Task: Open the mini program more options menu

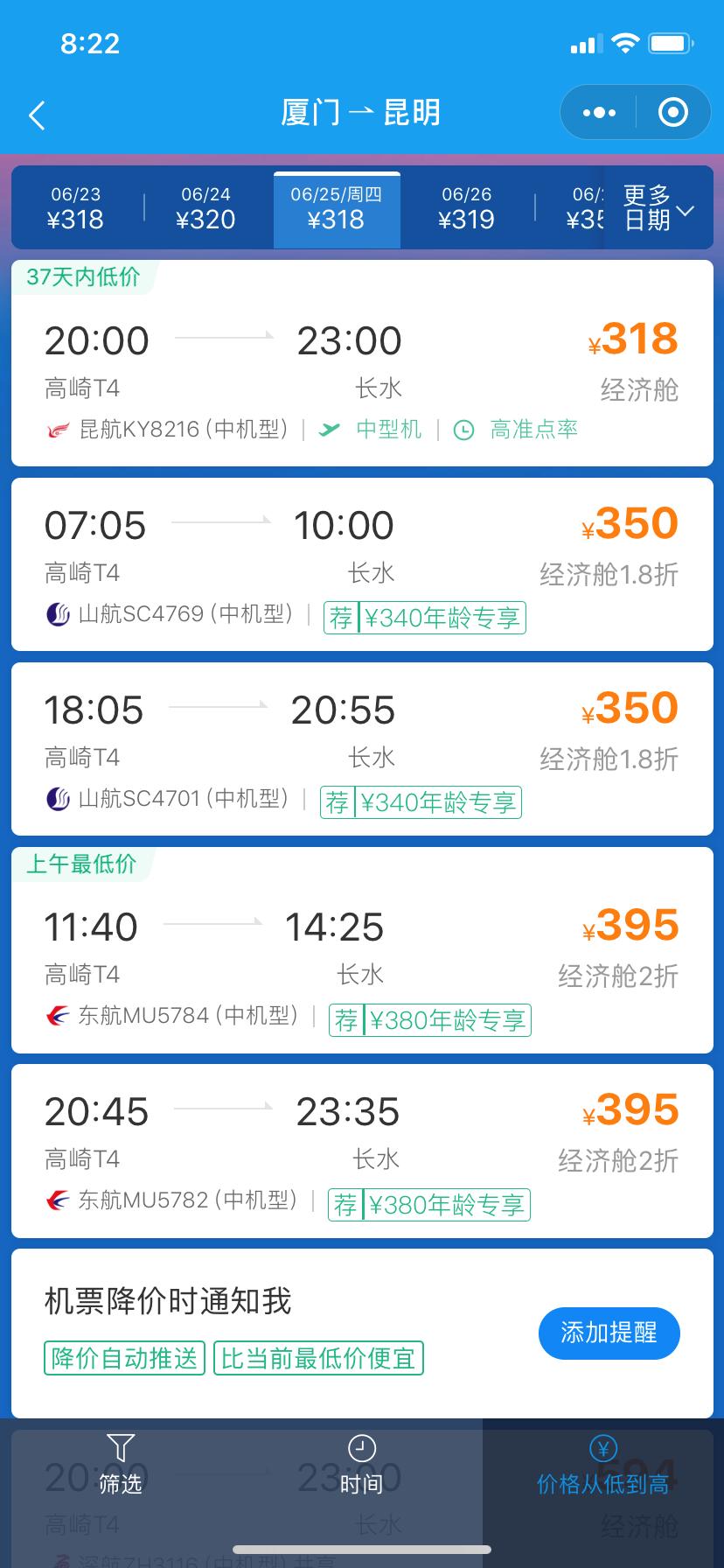Action: coord(599,113)
